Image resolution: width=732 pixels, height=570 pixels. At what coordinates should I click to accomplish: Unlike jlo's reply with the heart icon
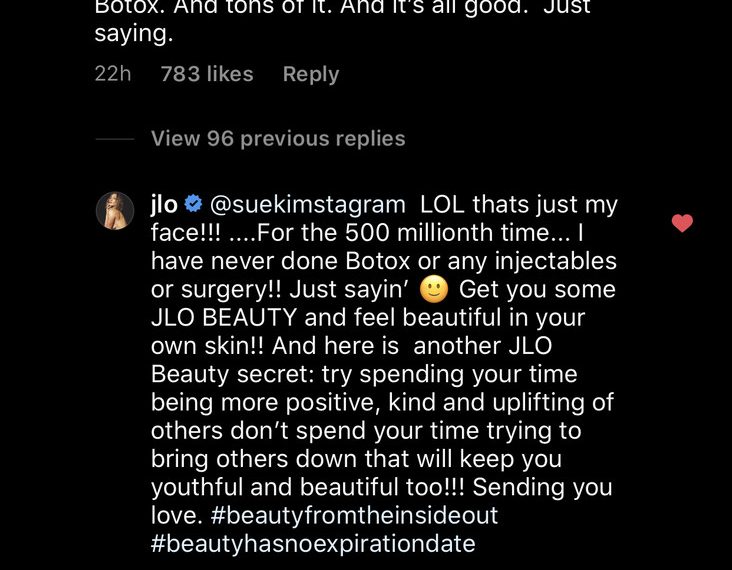682,223
